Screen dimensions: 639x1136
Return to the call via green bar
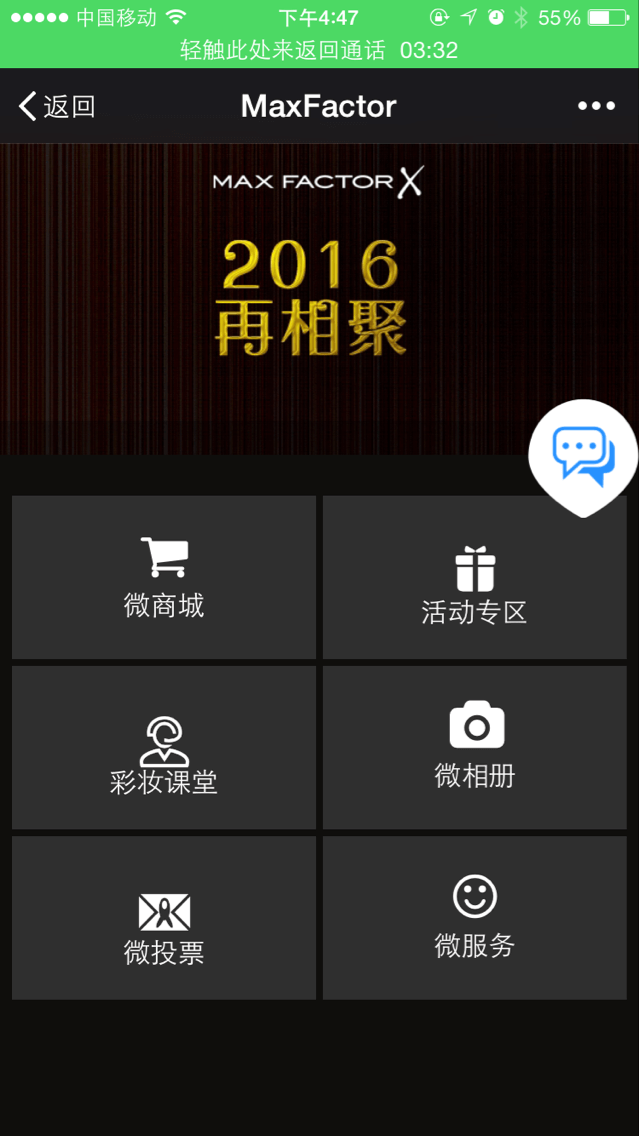tap(319, 50)
